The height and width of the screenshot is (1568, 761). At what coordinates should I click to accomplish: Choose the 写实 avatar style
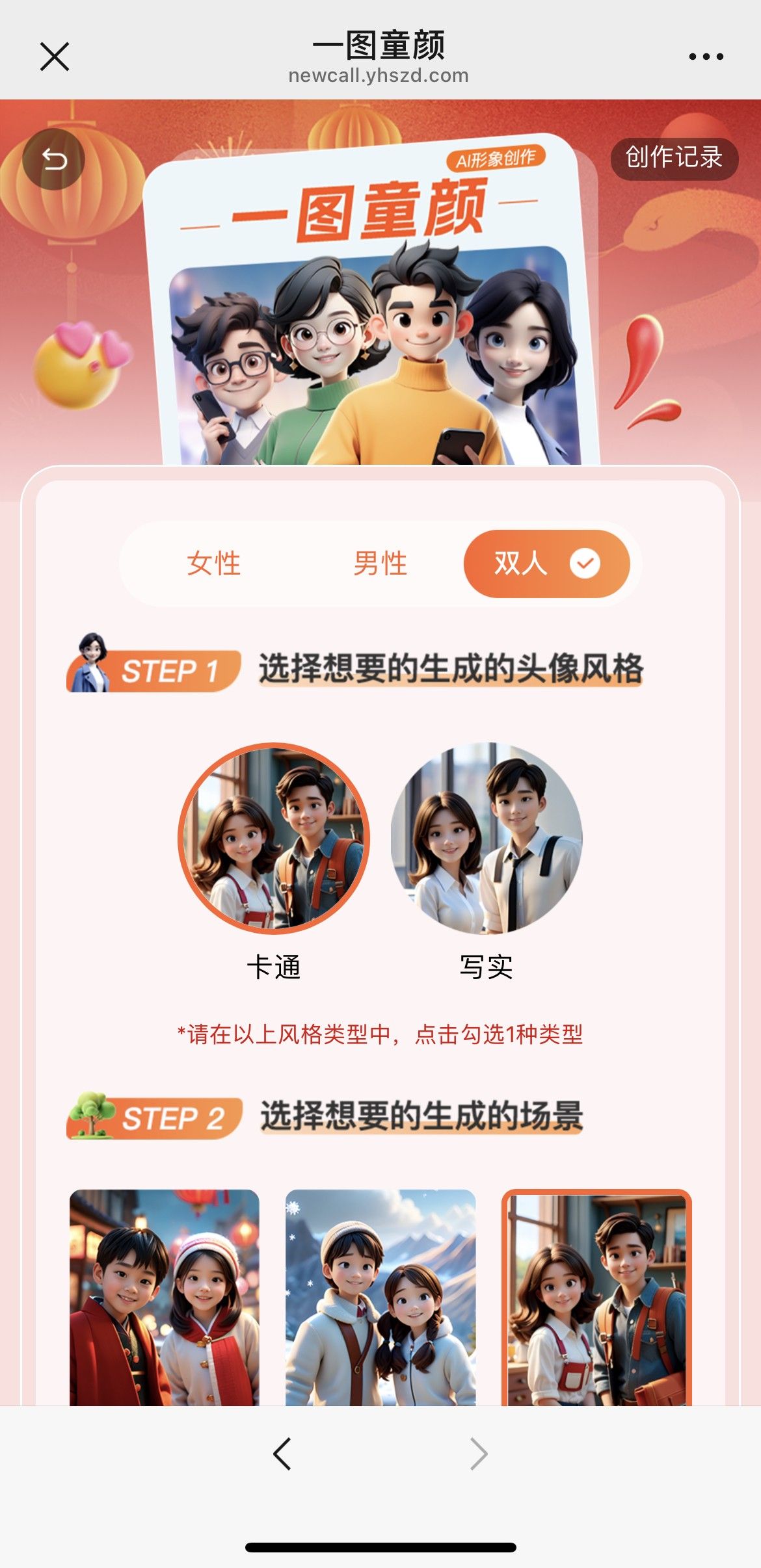(487, 839)
